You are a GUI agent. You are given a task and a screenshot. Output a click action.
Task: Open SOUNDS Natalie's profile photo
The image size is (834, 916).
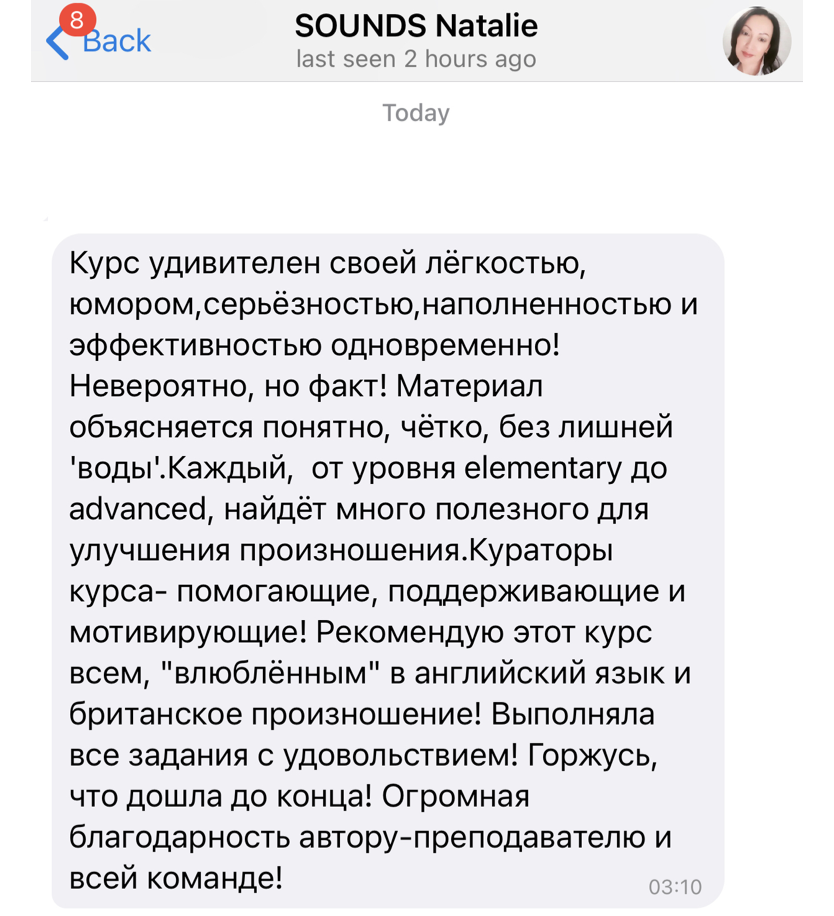pos(756,42)
